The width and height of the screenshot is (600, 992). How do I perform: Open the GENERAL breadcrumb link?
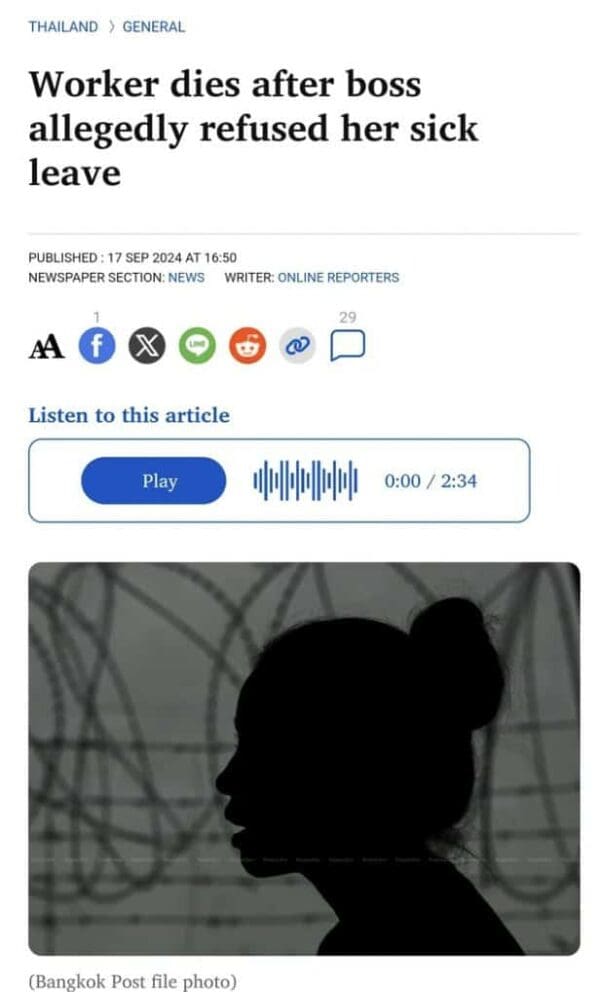tap(153, 27)
